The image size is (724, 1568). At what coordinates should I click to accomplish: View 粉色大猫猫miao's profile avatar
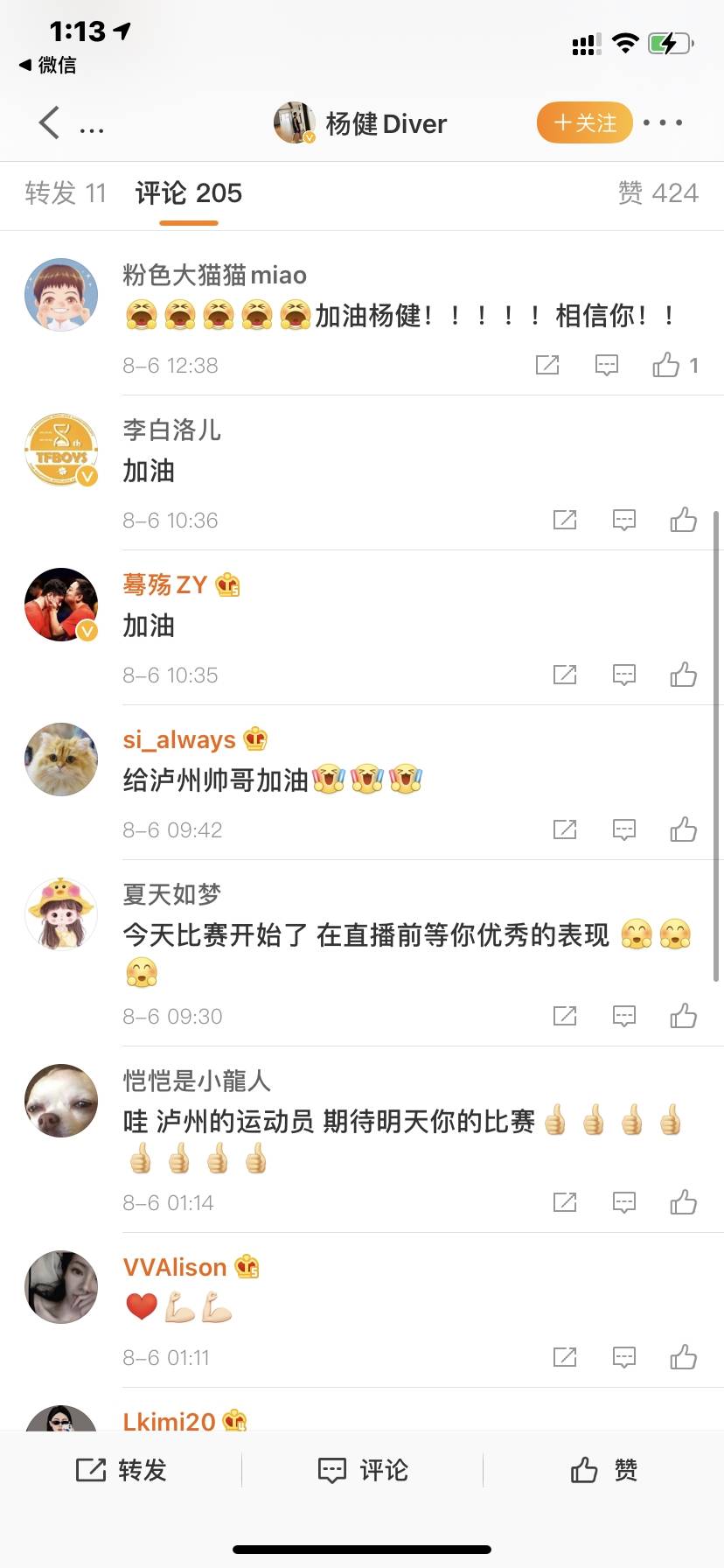[x=61, y=295]
